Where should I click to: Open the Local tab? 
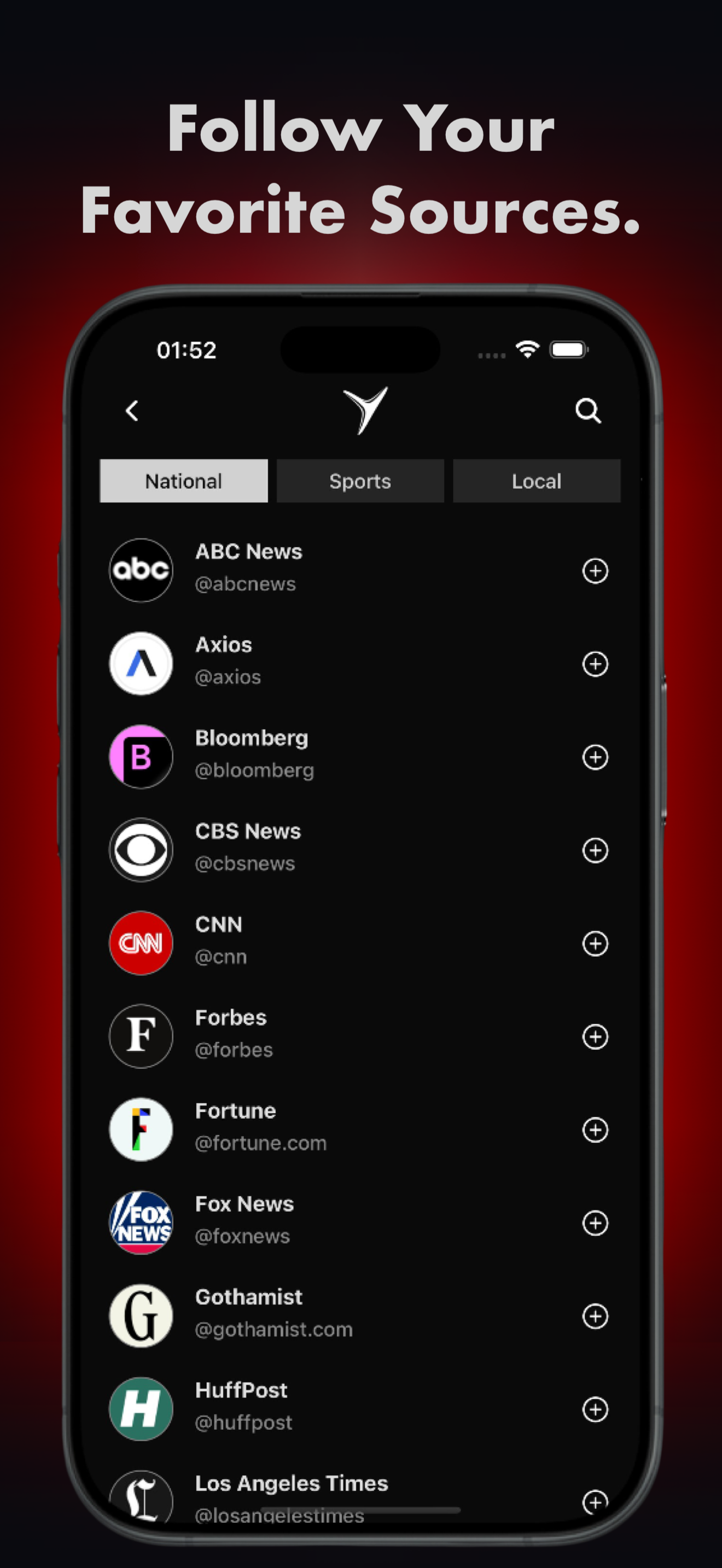537,481
